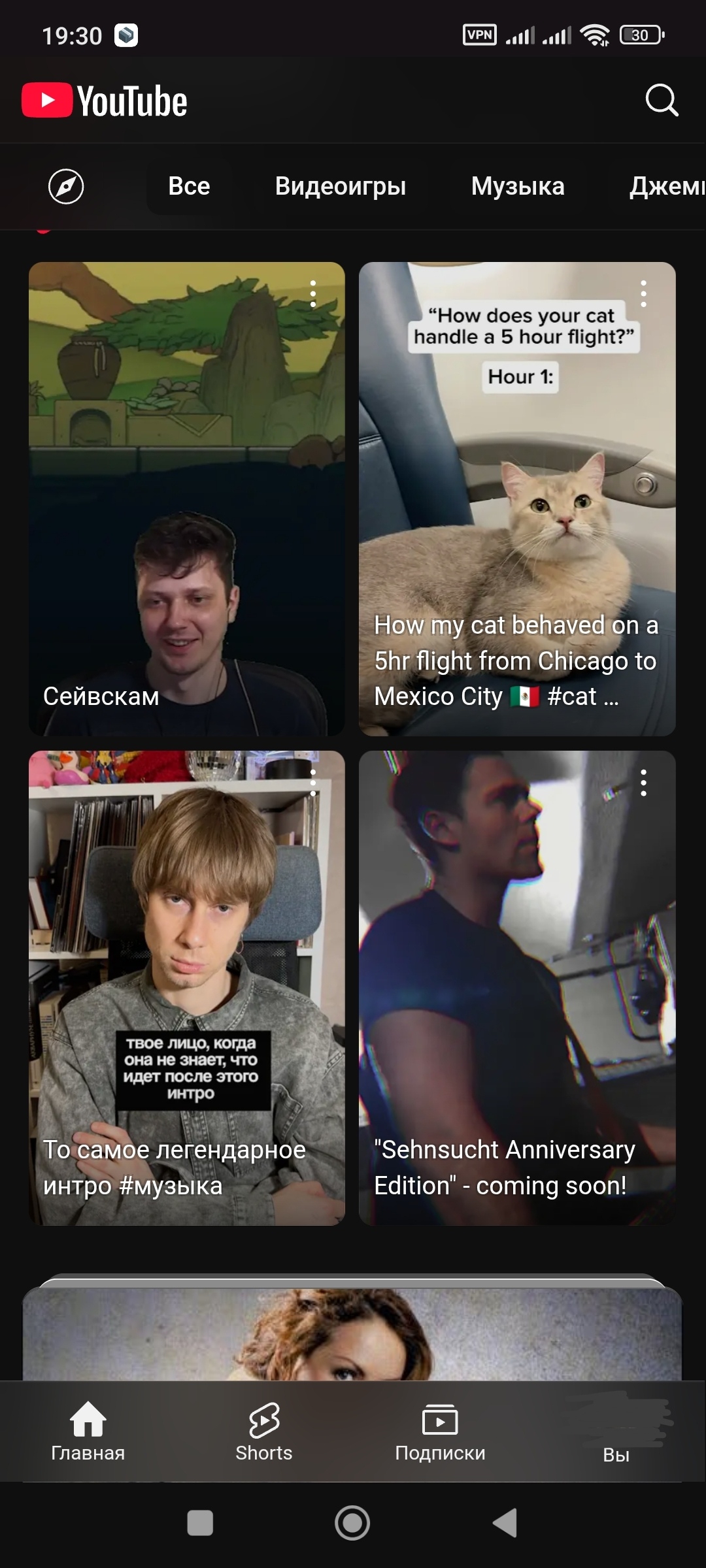The image size is (706, 1568).
Task: Tap the three-dot menu on the cat flight short
Action: coord(644,294)
